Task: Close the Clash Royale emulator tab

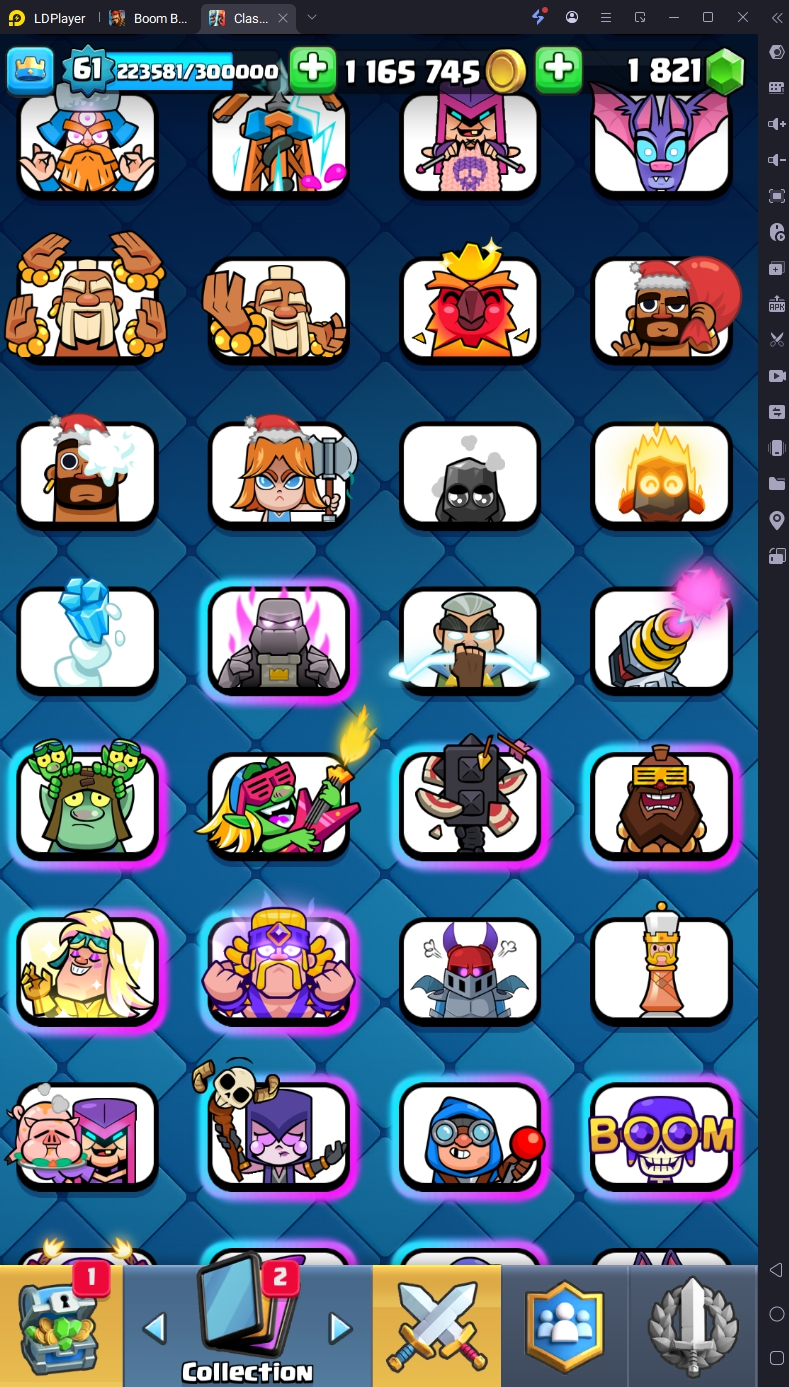Action: click(283, 18)
